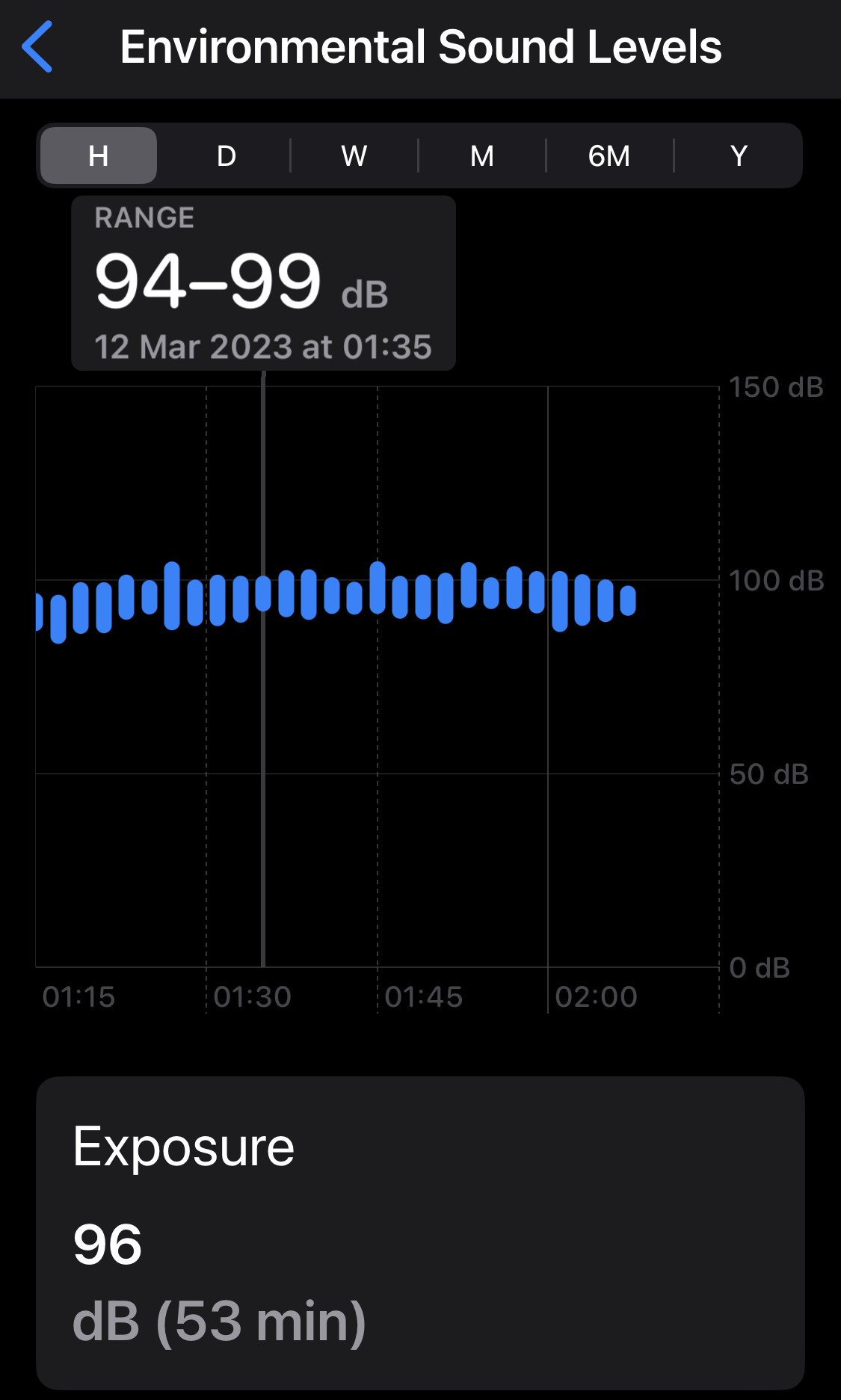Select the hourly H view
841x1400 pixels.
[x=99, y=156]
